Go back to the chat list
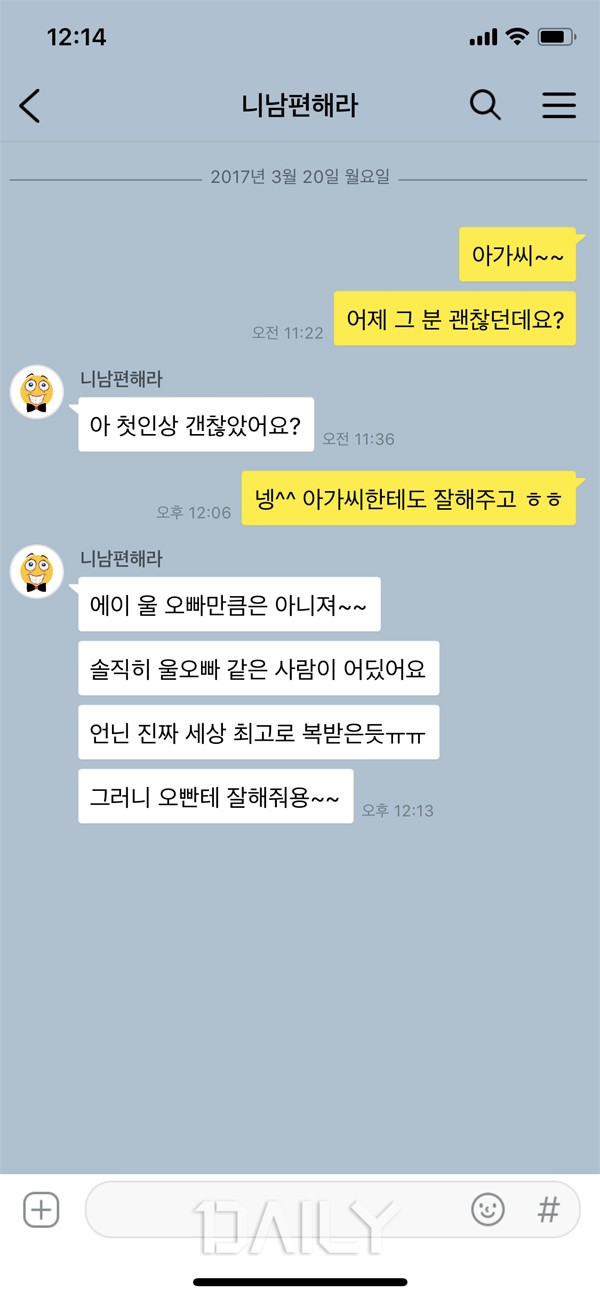Viewport: 600px width, 1299px height. point(31,105)
